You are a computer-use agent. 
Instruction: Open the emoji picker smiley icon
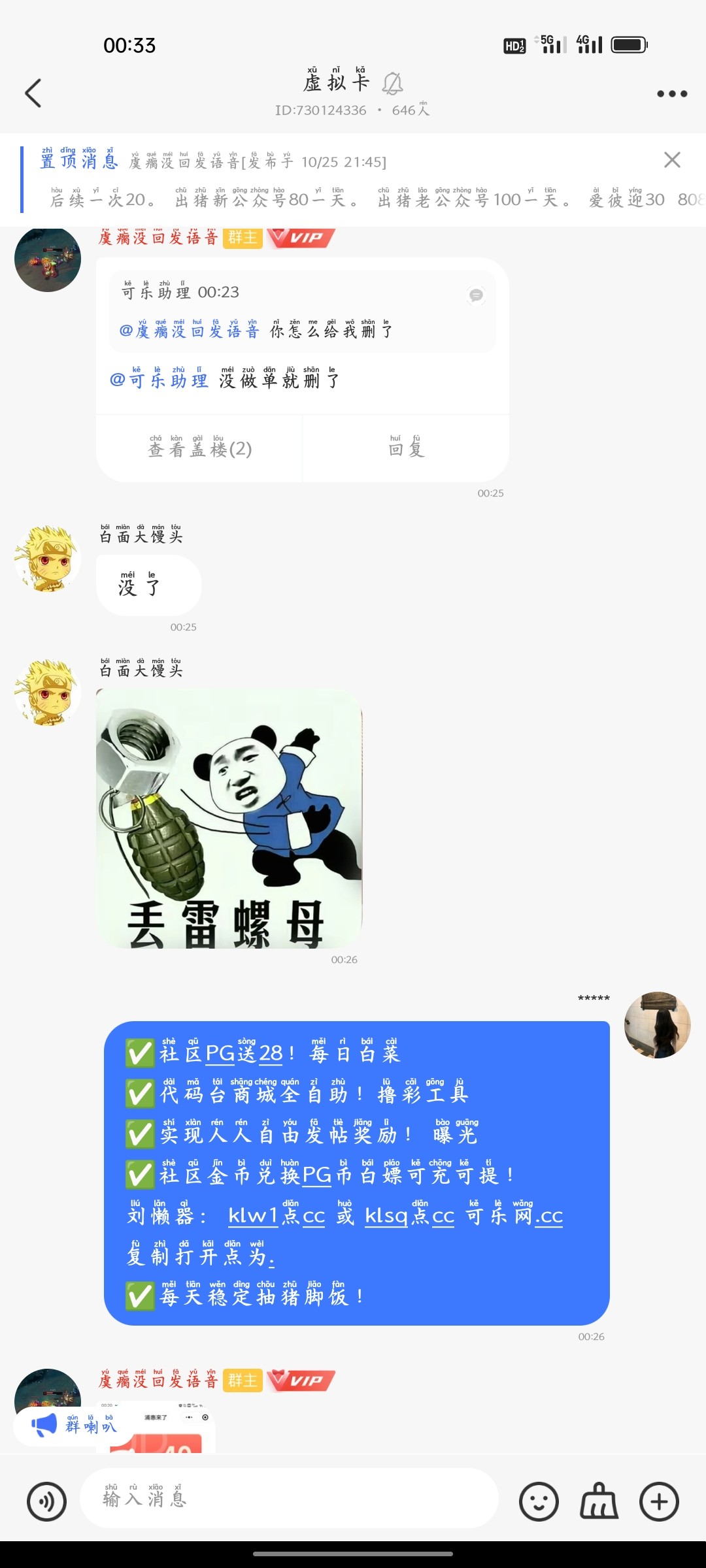click(x=540, y=1499)
